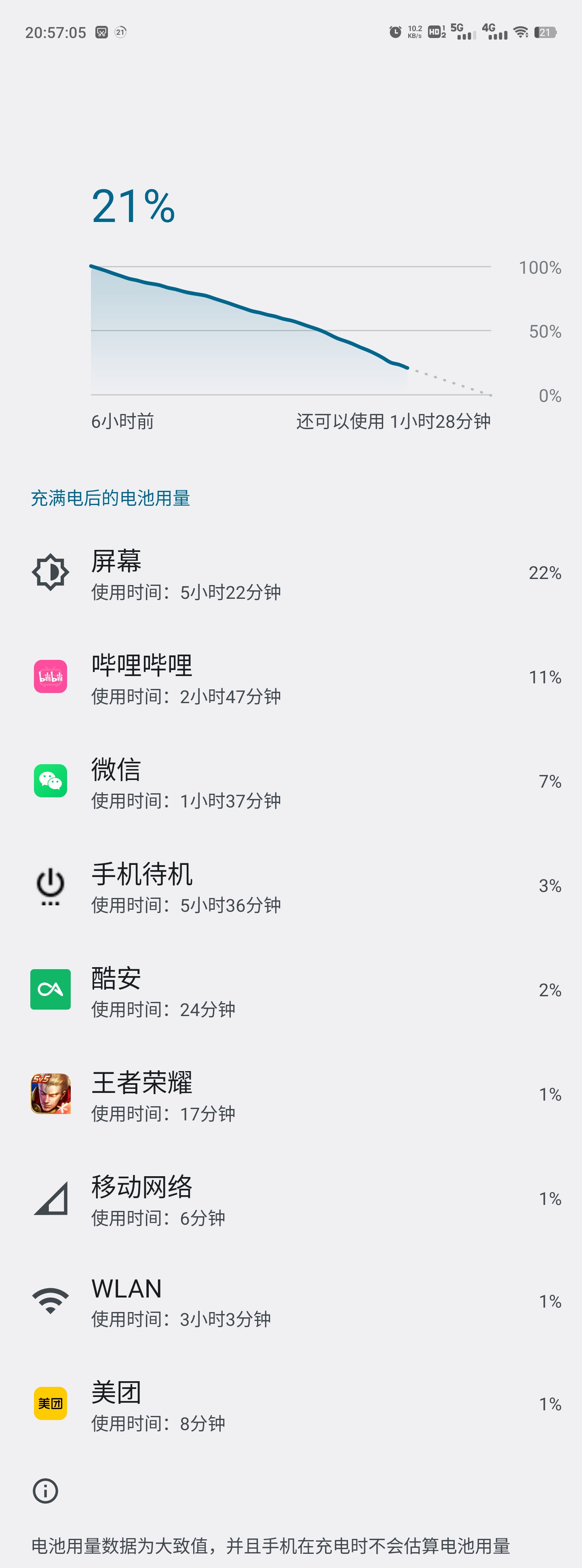Tap the 美团 battery usage entry
This screenshot has width=582, height=1568.
click(291, 1404)
